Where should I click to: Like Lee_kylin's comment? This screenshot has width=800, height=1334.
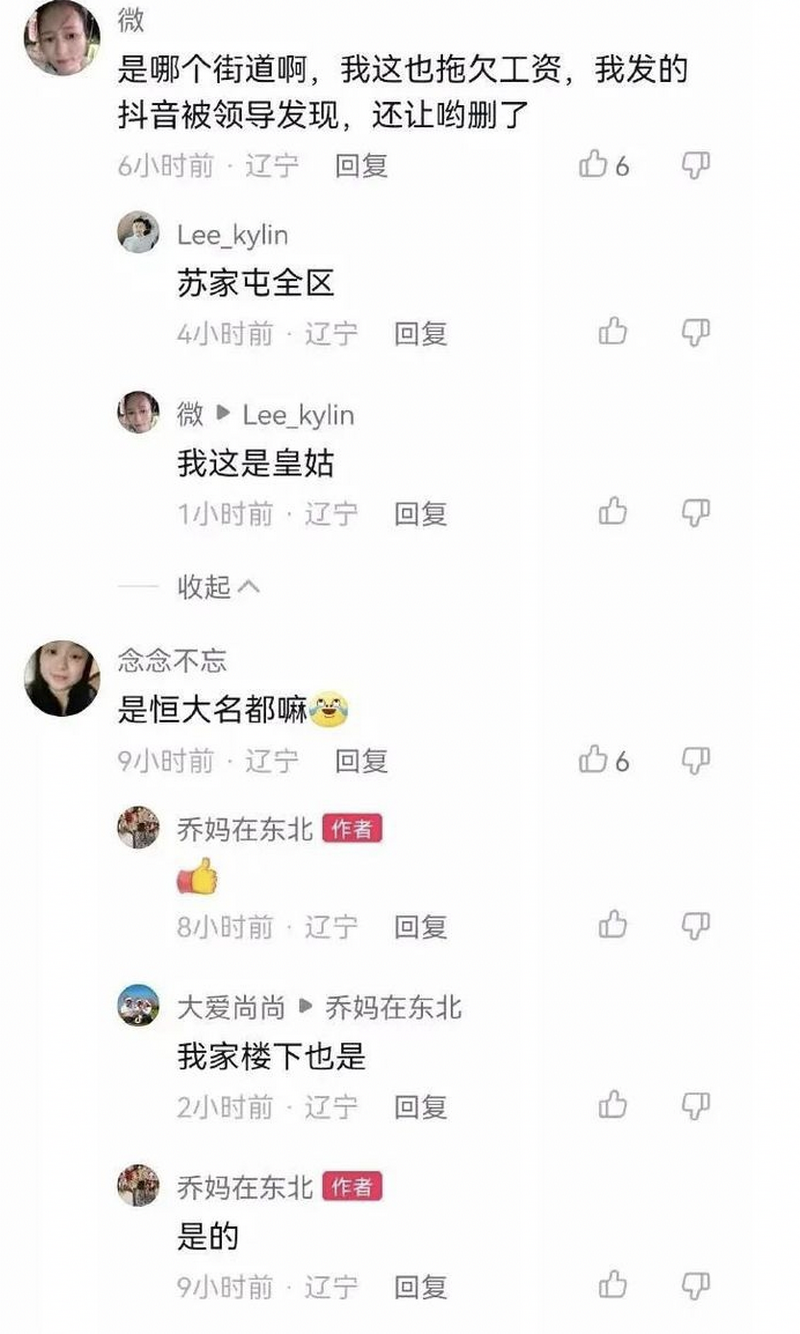[612, 331]
